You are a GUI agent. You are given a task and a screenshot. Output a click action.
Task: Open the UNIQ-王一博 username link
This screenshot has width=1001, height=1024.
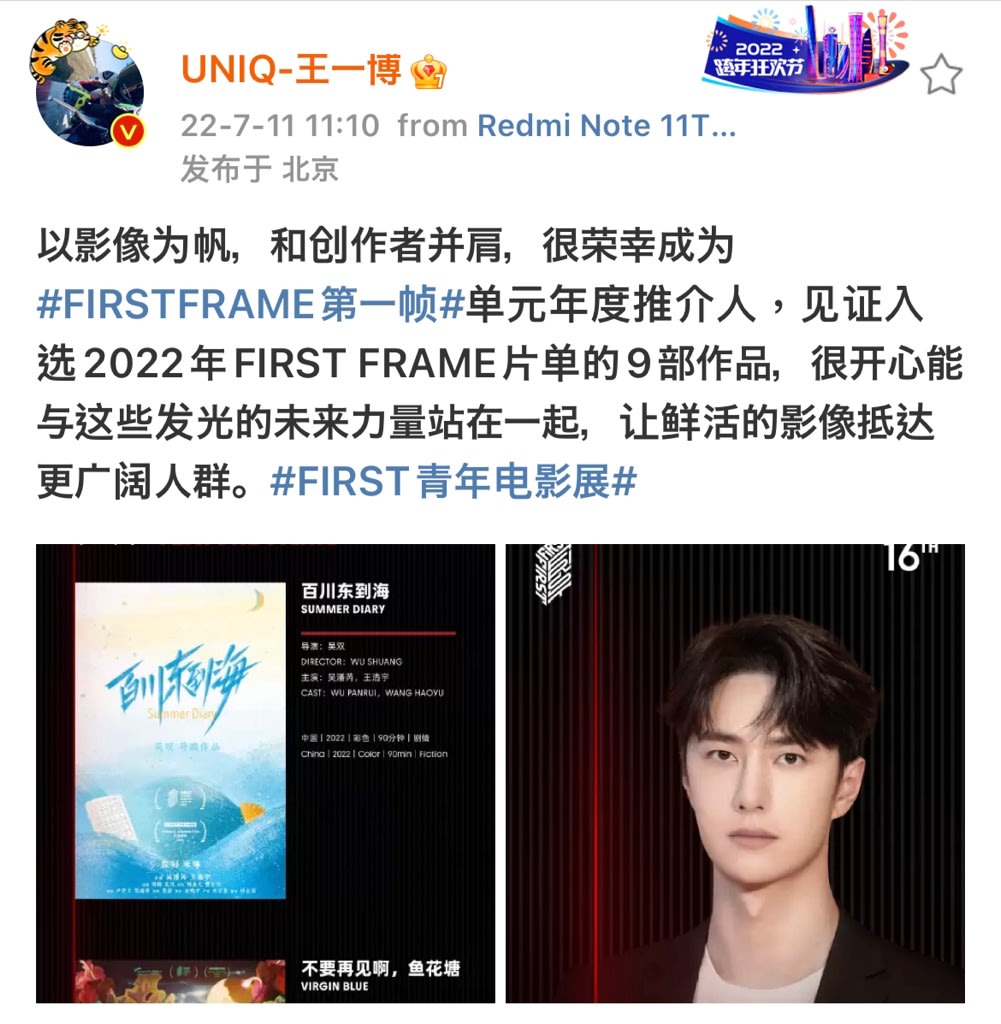pyautogui.click(x=291, y=71)
